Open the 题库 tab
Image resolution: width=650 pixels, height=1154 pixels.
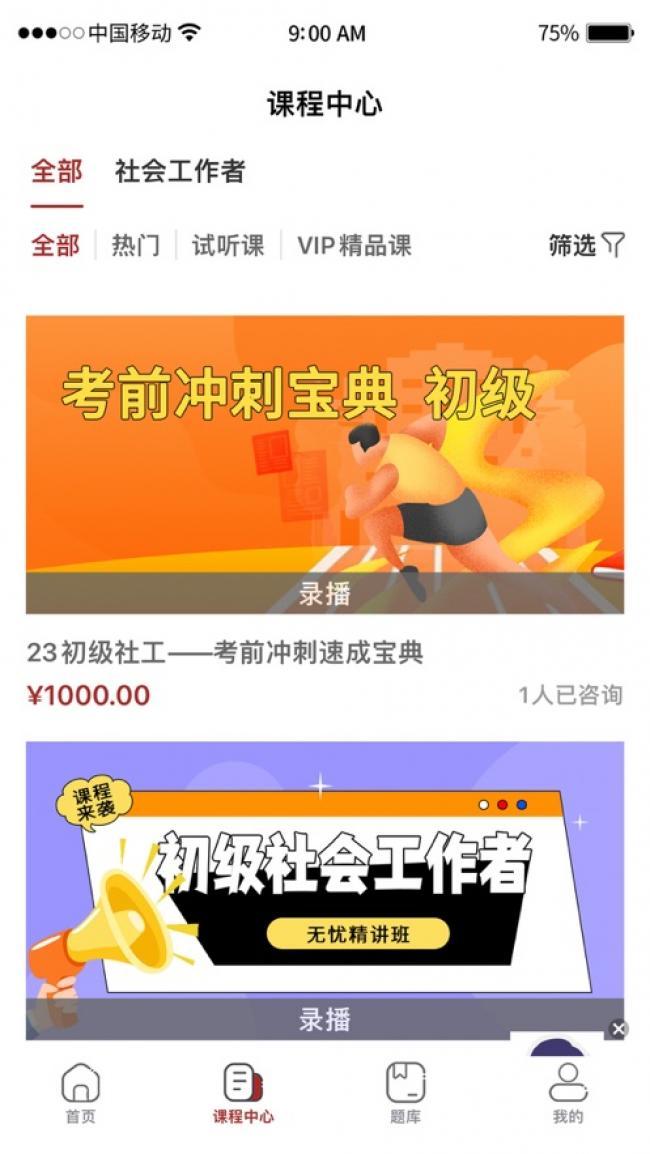click(405, 1094)
